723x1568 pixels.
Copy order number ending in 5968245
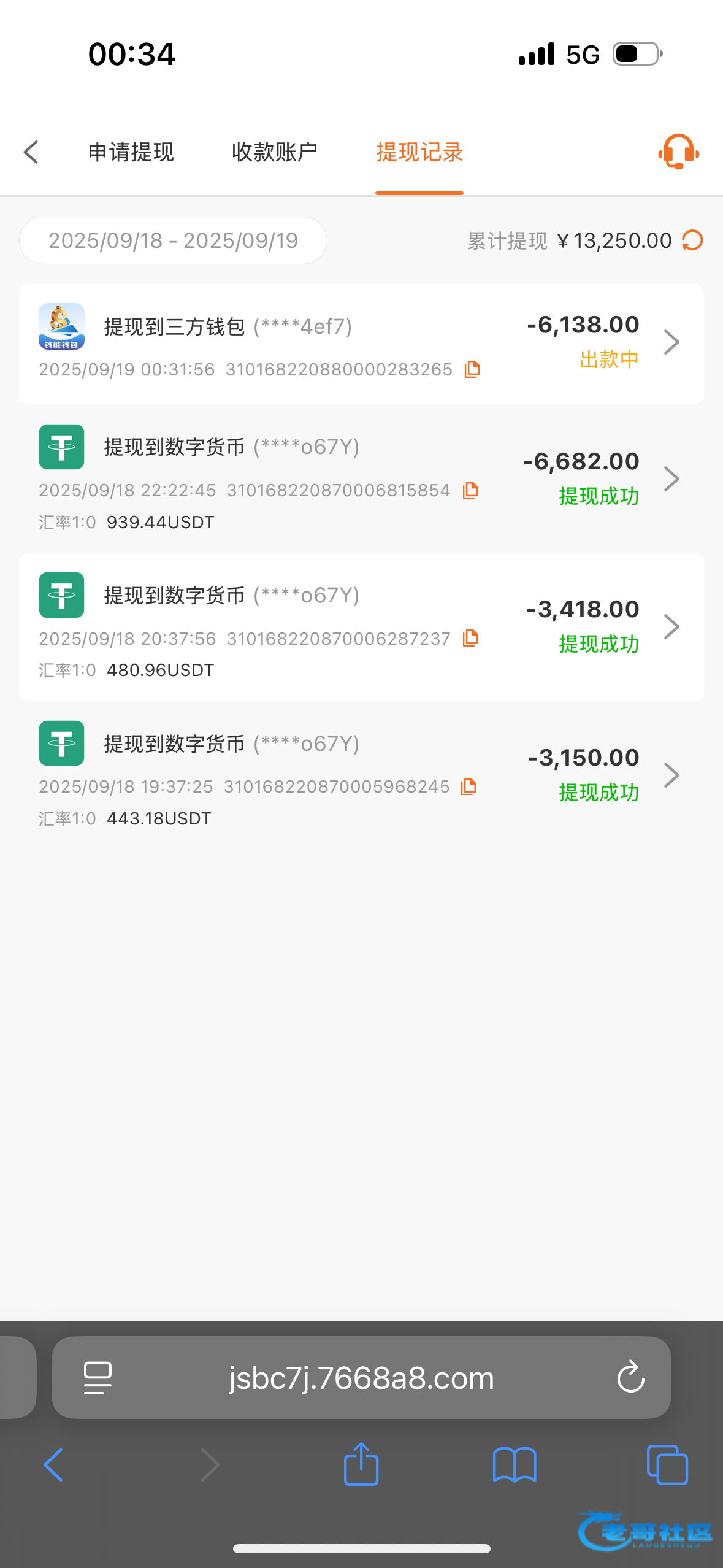click(x=469, y=786)
